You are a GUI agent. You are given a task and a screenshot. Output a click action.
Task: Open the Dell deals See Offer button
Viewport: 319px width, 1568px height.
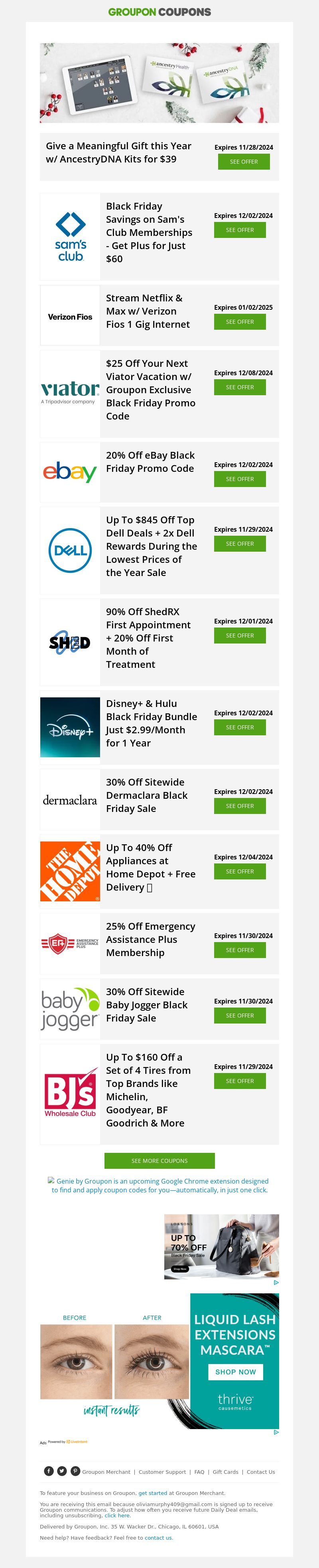[239, 544]
